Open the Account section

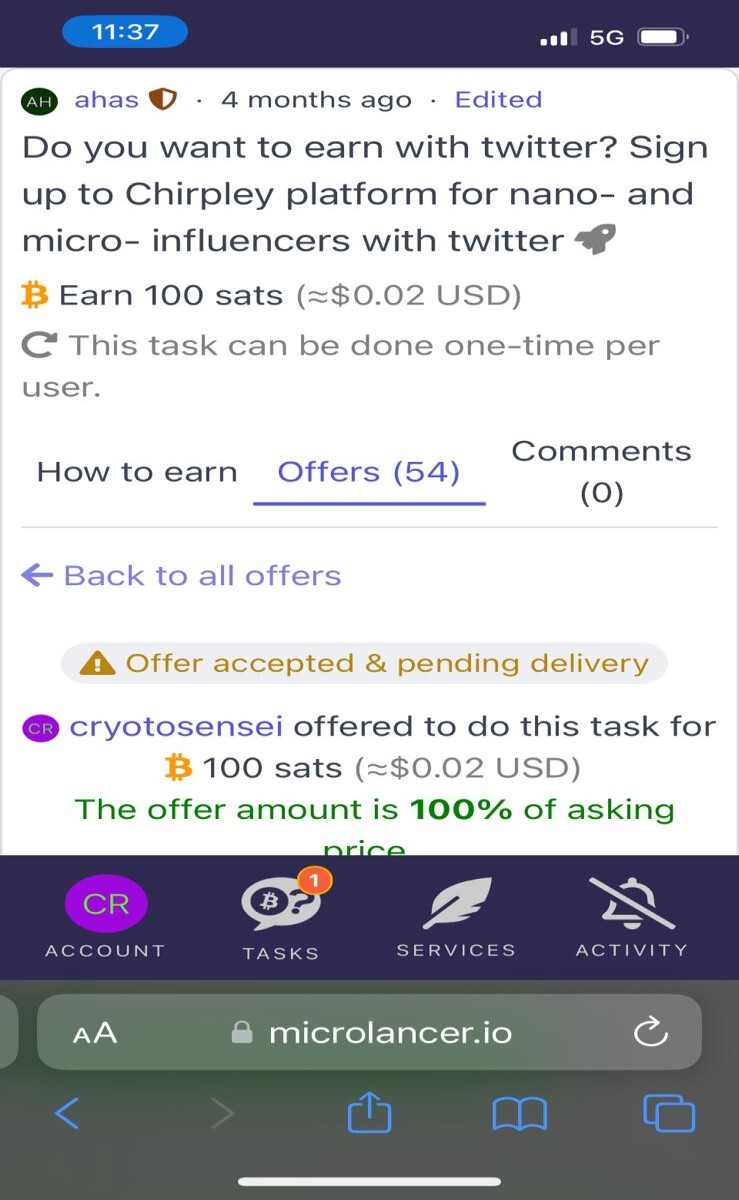[x=105, y=918]
